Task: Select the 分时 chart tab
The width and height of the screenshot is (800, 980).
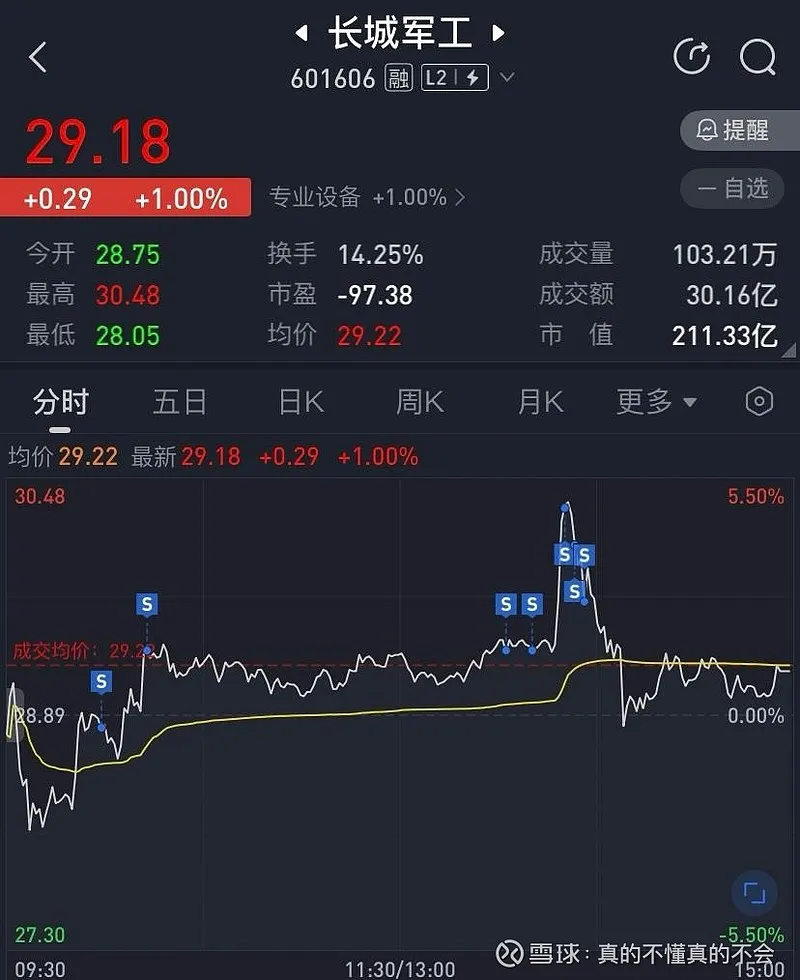Action: [61, 402]
